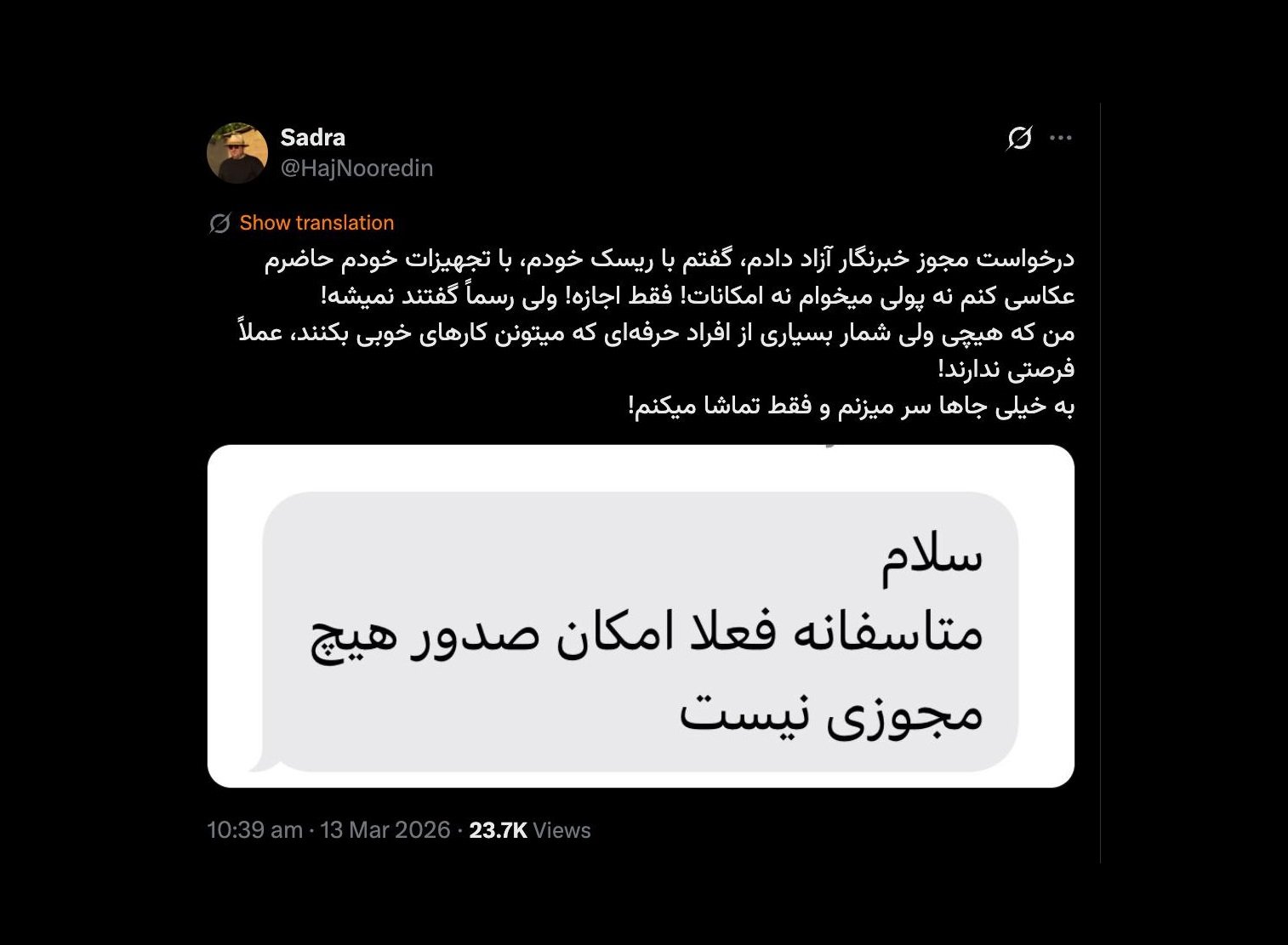Screen dimensions: 1288x945
Task: Open Sadra's profile picture
Action: 237,153
